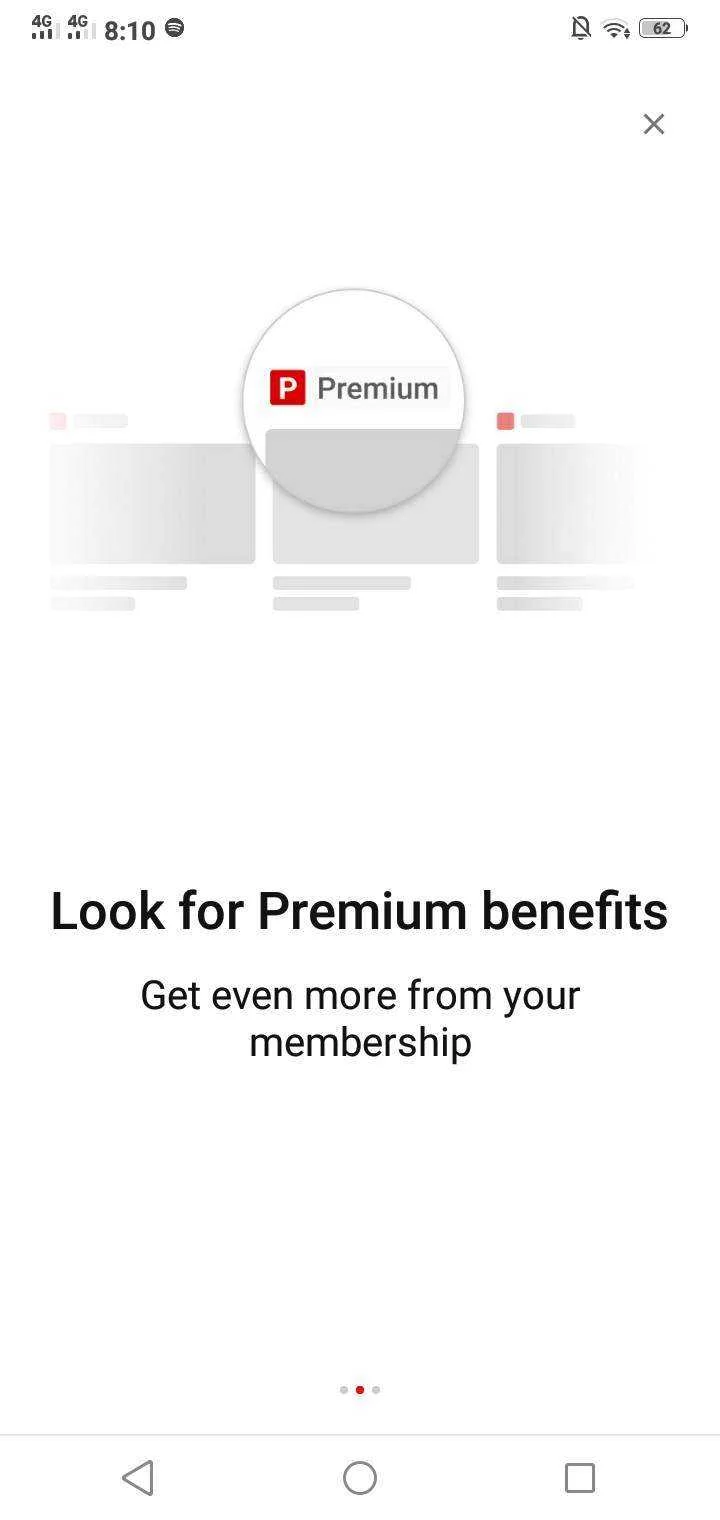Open the recent apps overview
The width and height of the screenshot is (720, 1520).
580,1477
